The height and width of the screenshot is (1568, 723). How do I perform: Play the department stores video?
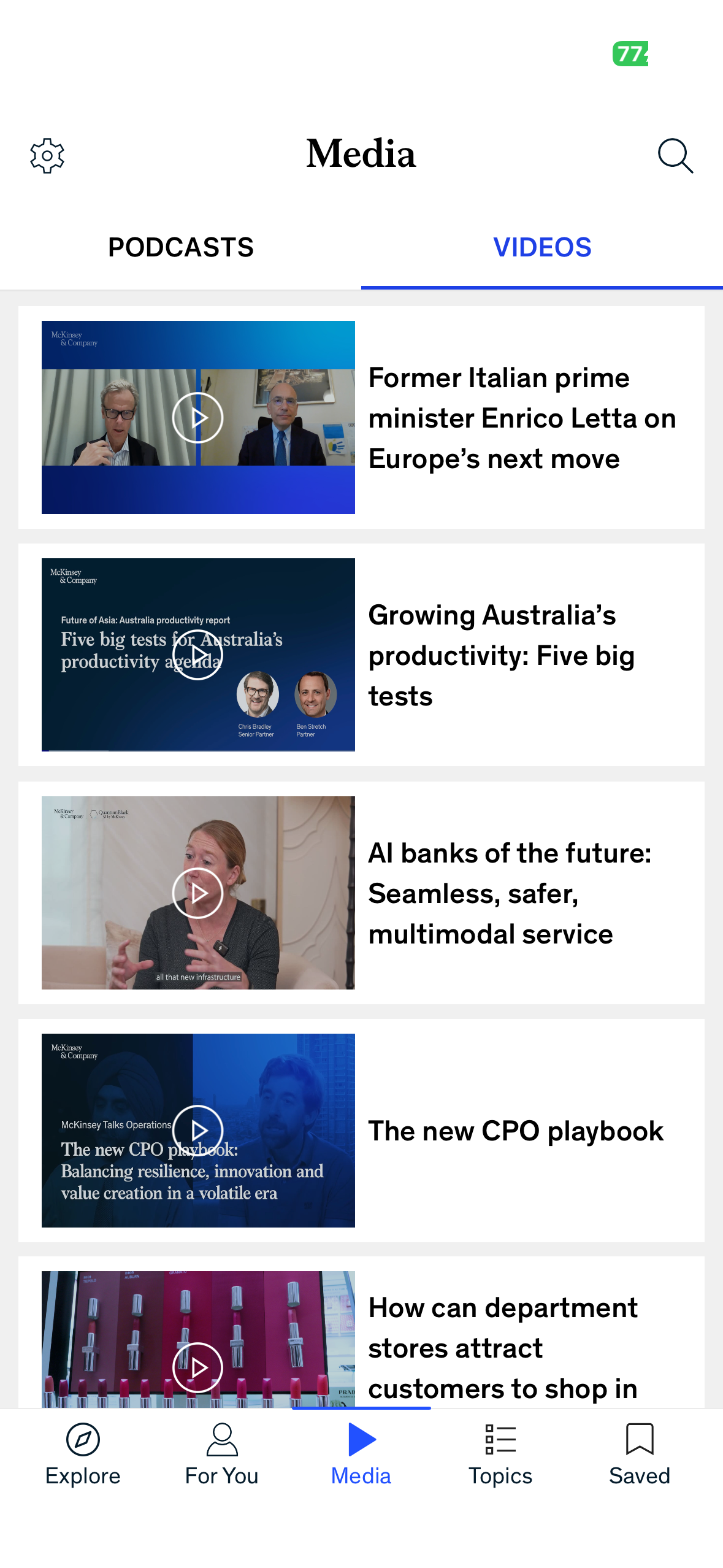[x=197, y=1367]
